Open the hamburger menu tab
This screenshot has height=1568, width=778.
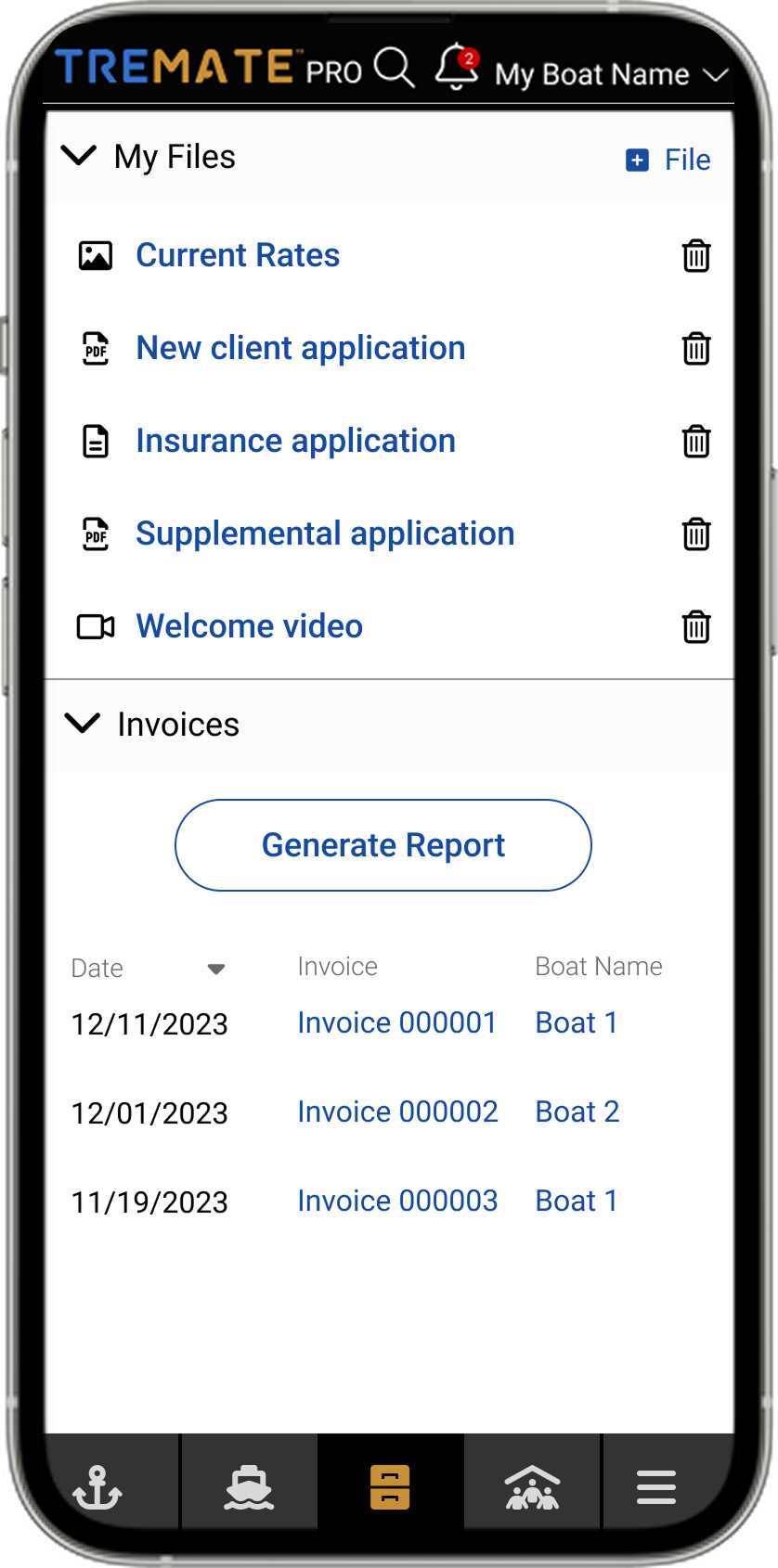tap(655, 1487)
